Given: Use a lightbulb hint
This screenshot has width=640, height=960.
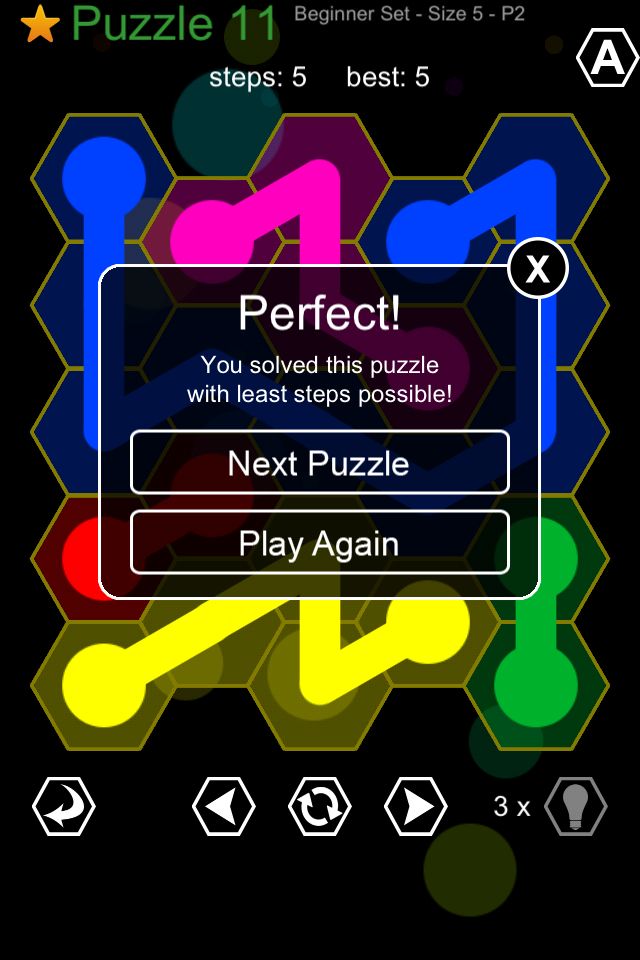Looking at the screenshot, I should [x=575, y=806].
